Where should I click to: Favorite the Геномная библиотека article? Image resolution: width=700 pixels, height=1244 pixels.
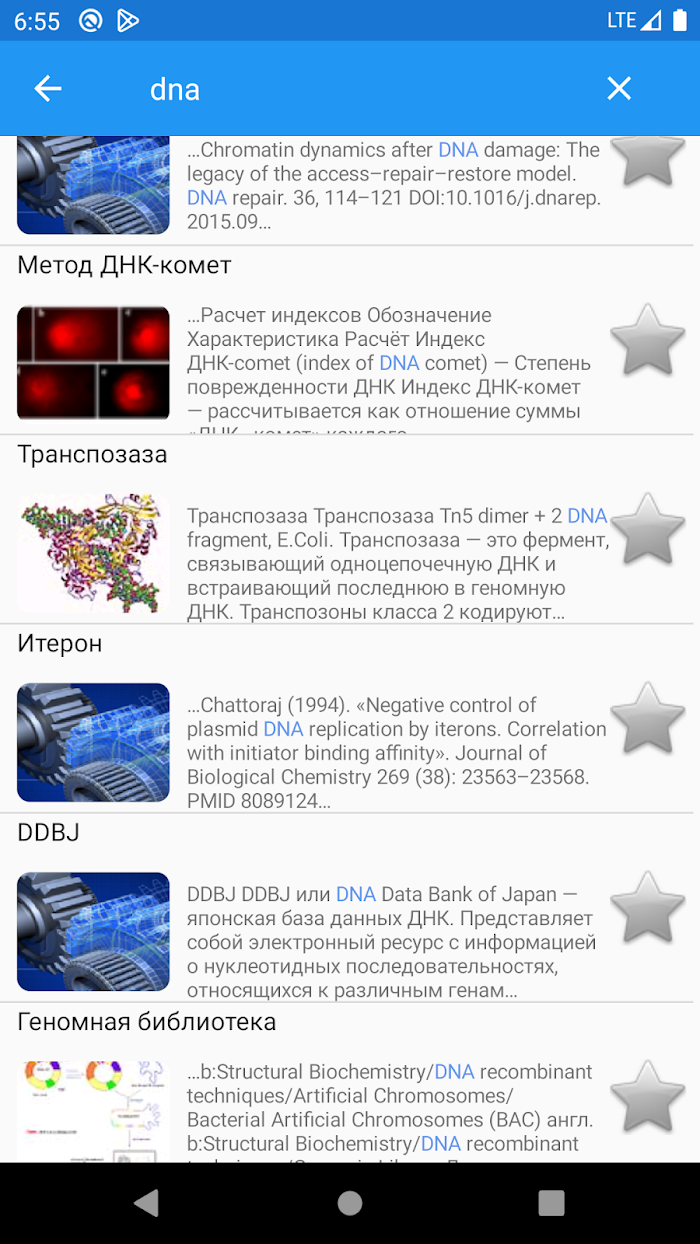pos(647,1096)
